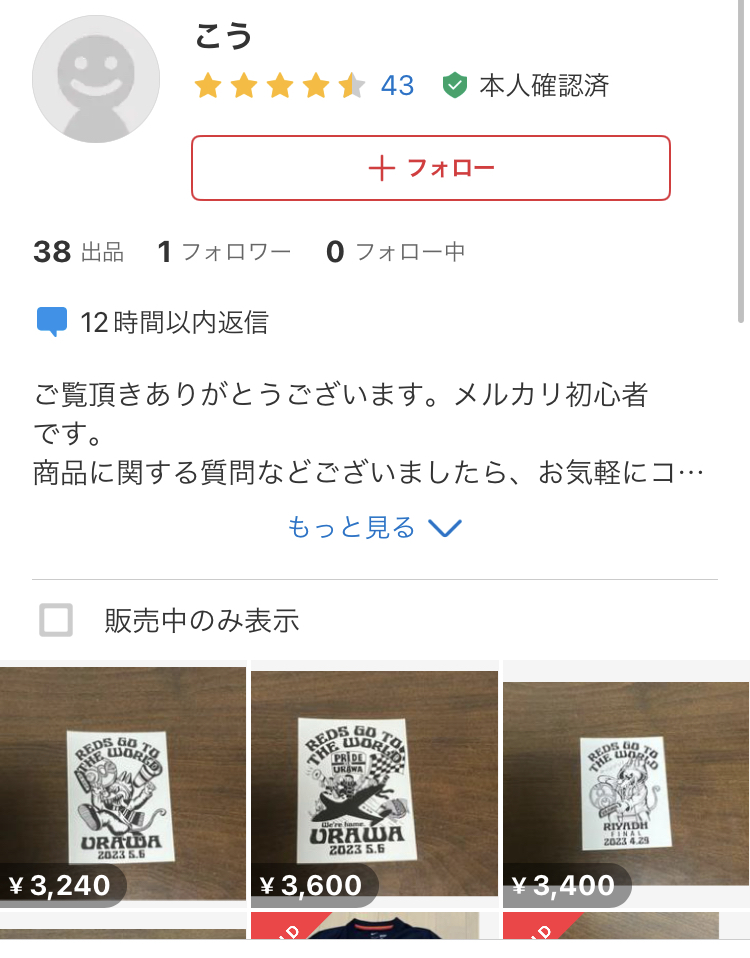This screenshot has height=958, width=750.
Task: Follow the seller こう
Action: coord(430,168)
